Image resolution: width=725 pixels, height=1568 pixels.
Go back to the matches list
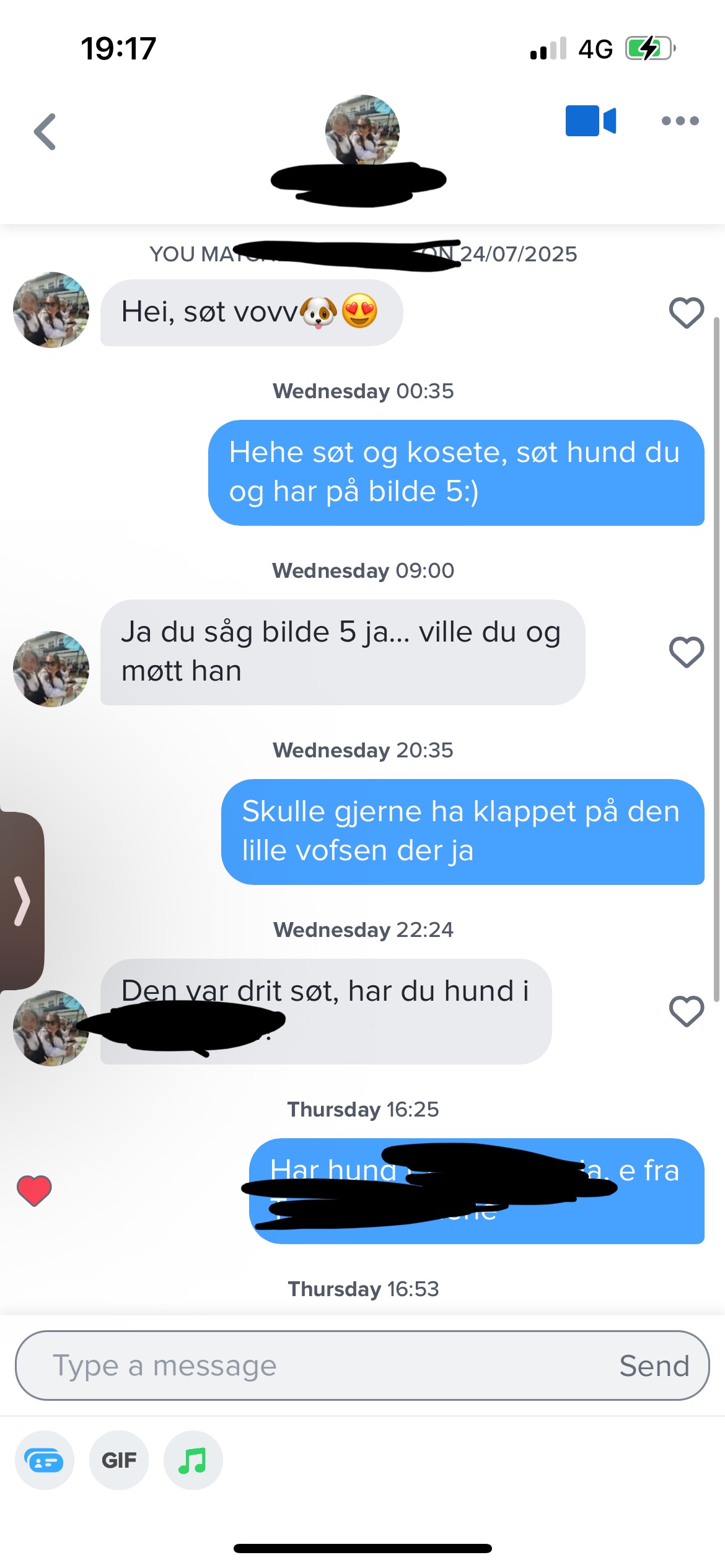tap(45, 131)
